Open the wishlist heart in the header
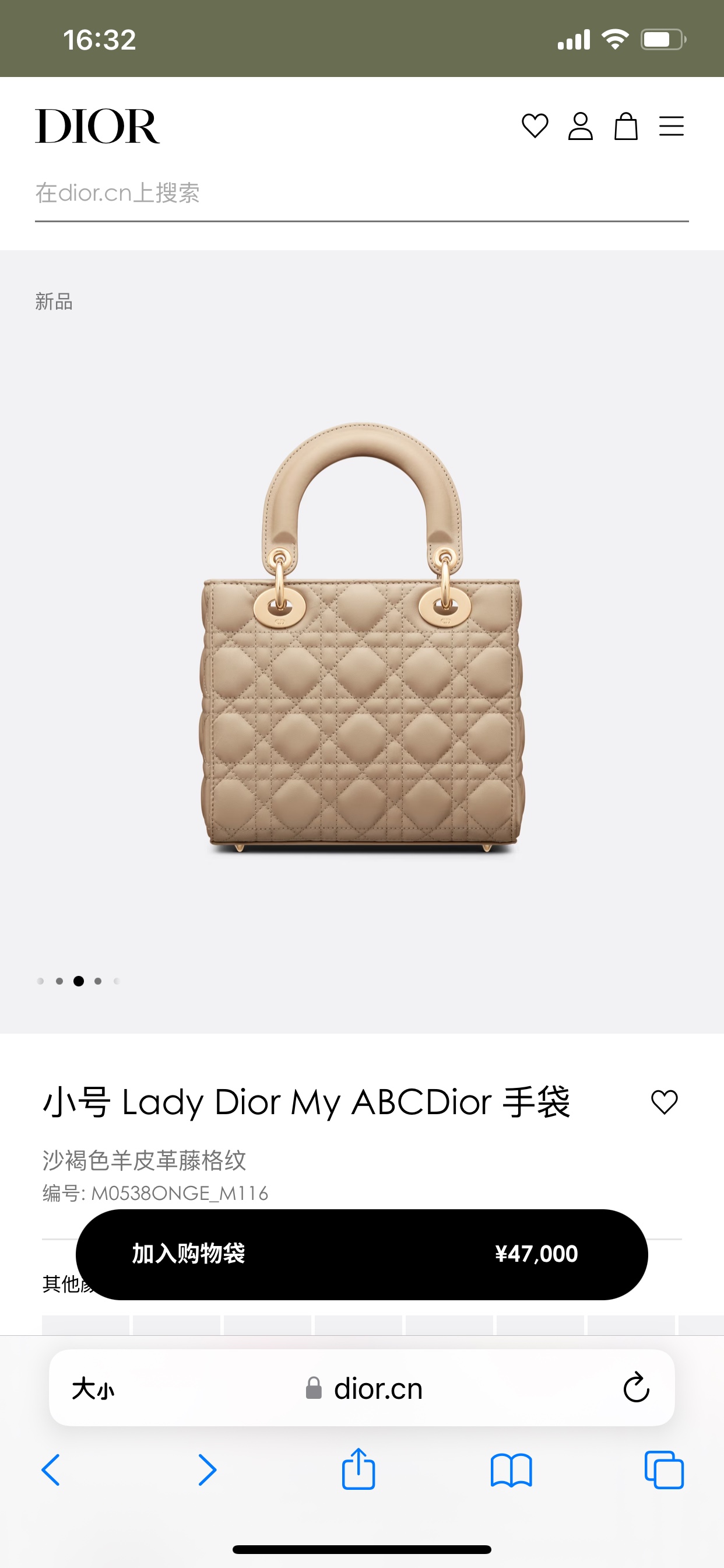This screenshot has width=724, height=1568. [x=535, y=126]
